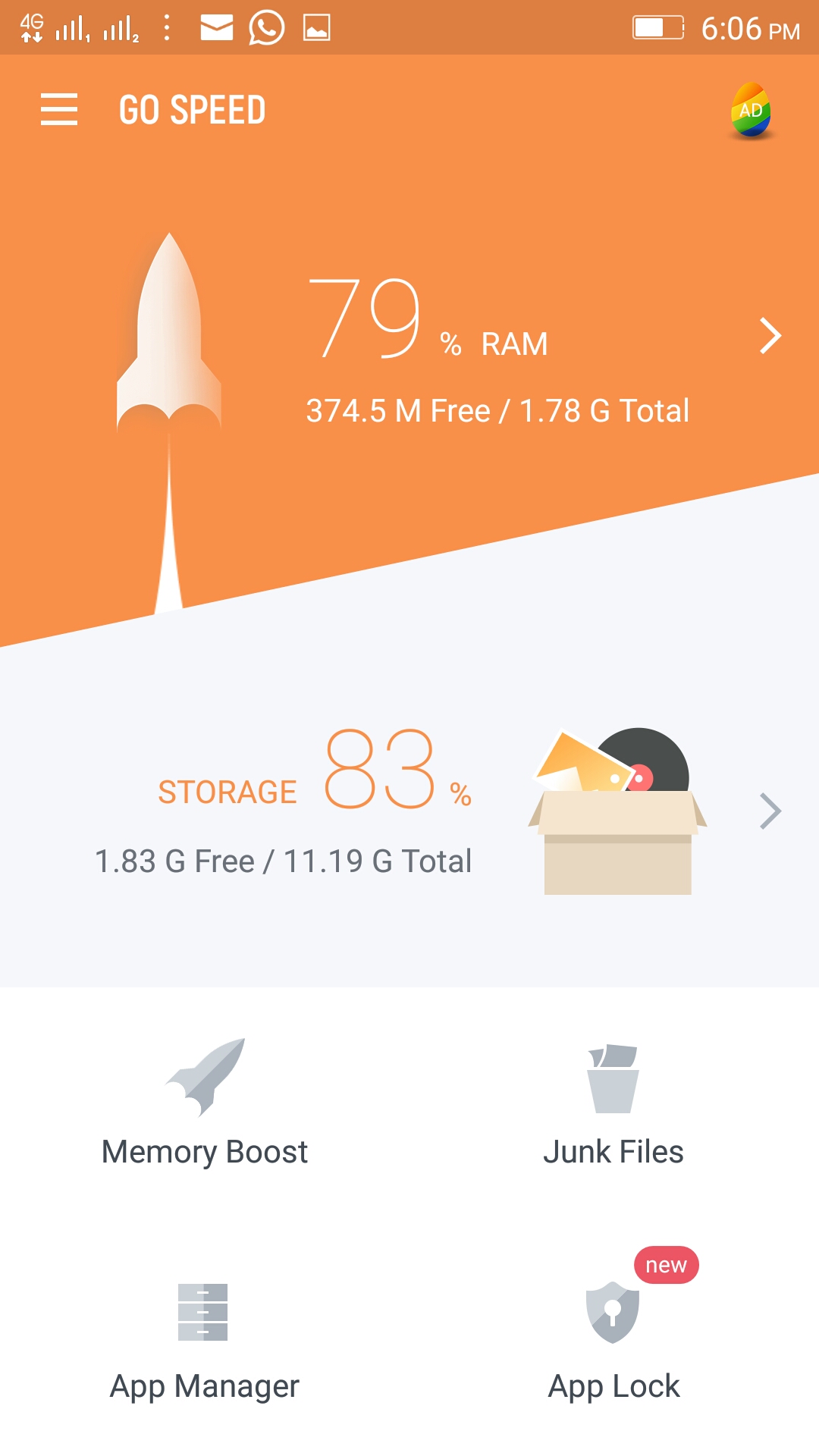Open storage details chevron
The image size is (819, 1456).
pos(770,811)
